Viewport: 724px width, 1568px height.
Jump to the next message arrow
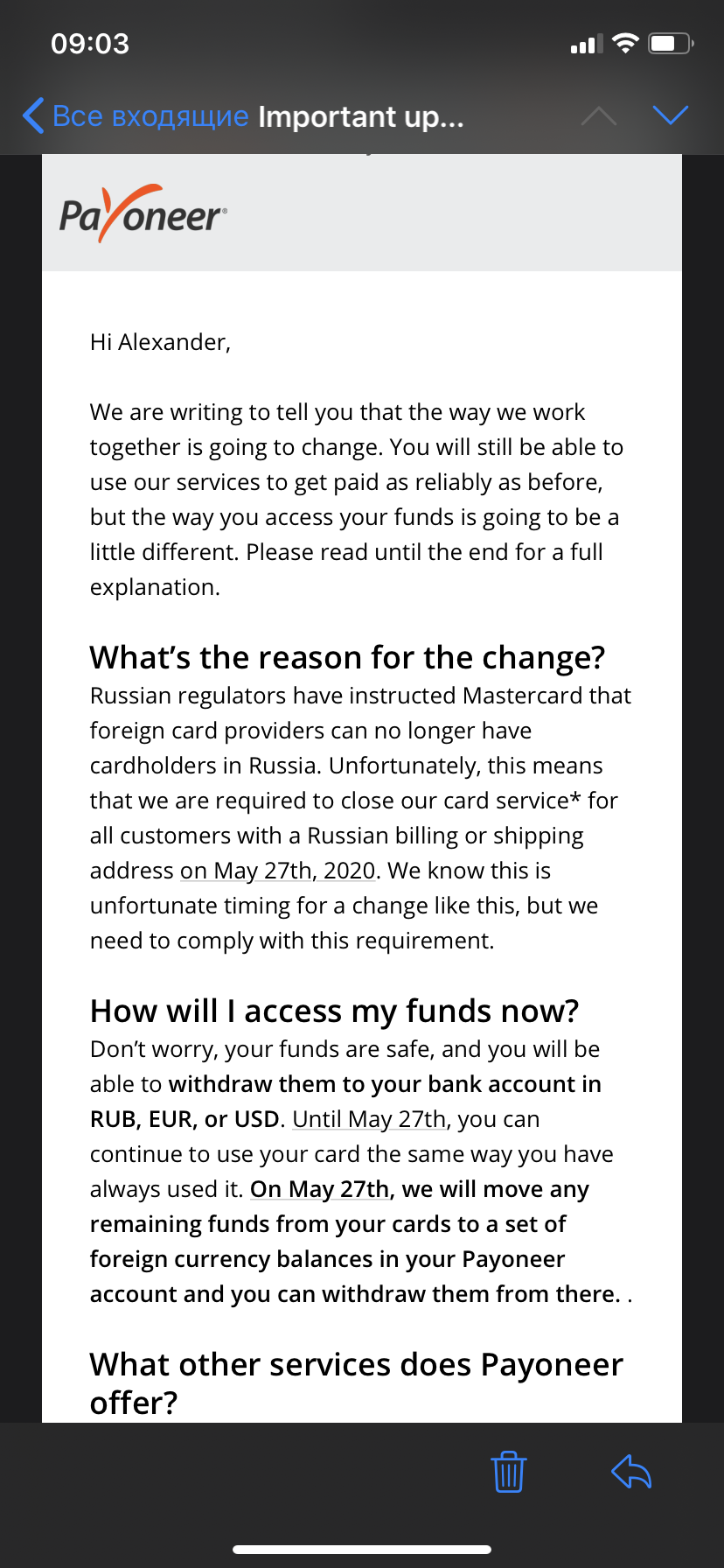[x=671, y=115]
